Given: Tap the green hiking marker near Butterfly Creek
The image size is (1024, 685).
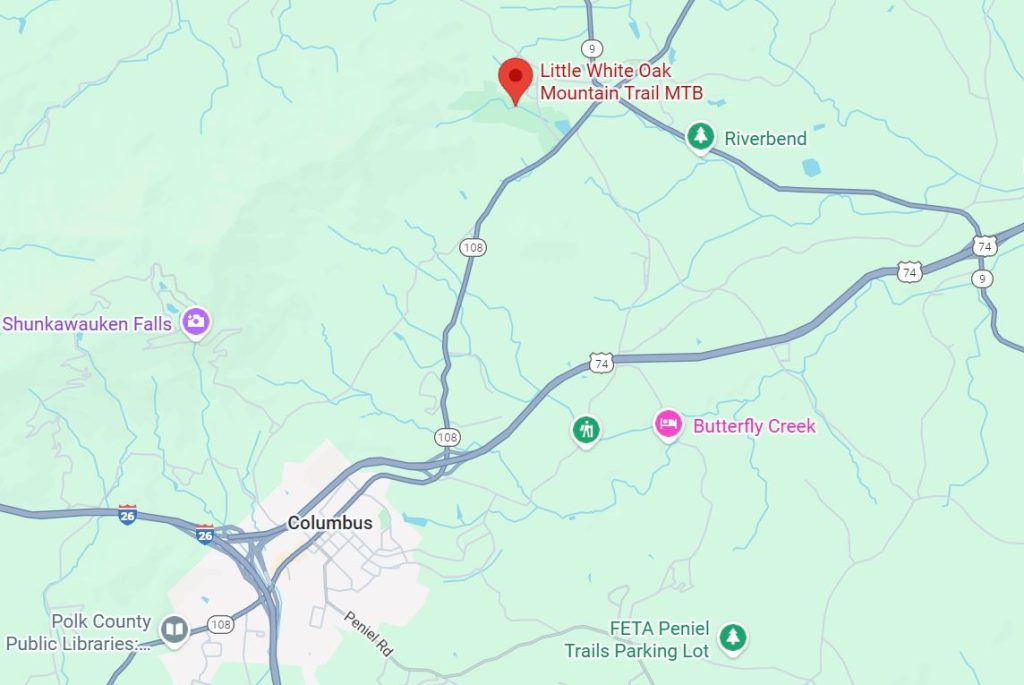Looking at the screenshot, I should 586,430.
